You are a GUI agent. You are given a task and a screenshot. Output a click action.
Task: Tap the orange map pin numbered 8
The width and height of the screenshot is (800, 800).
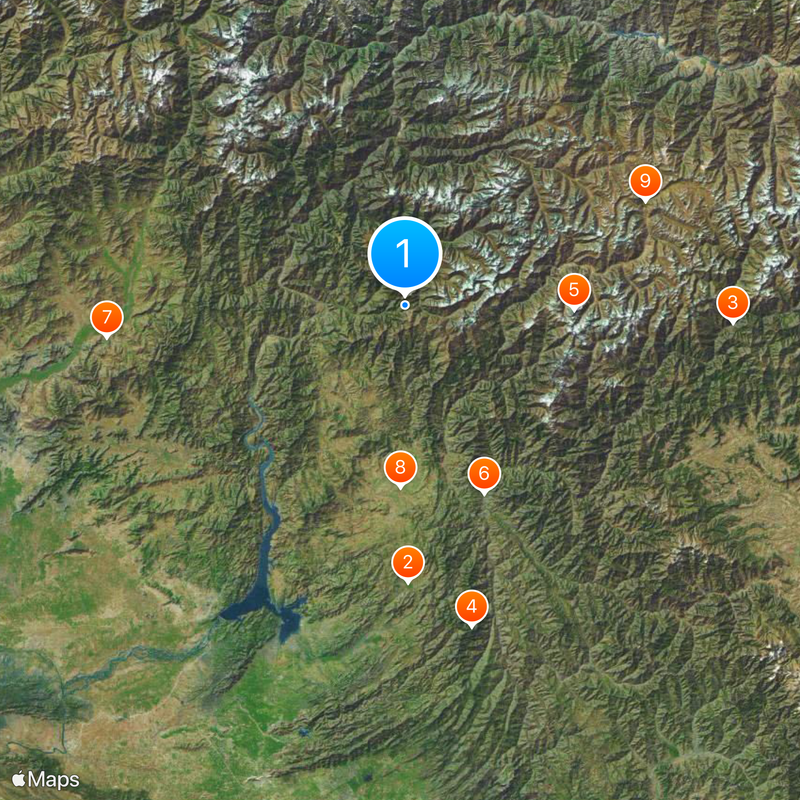click(400, 467)
